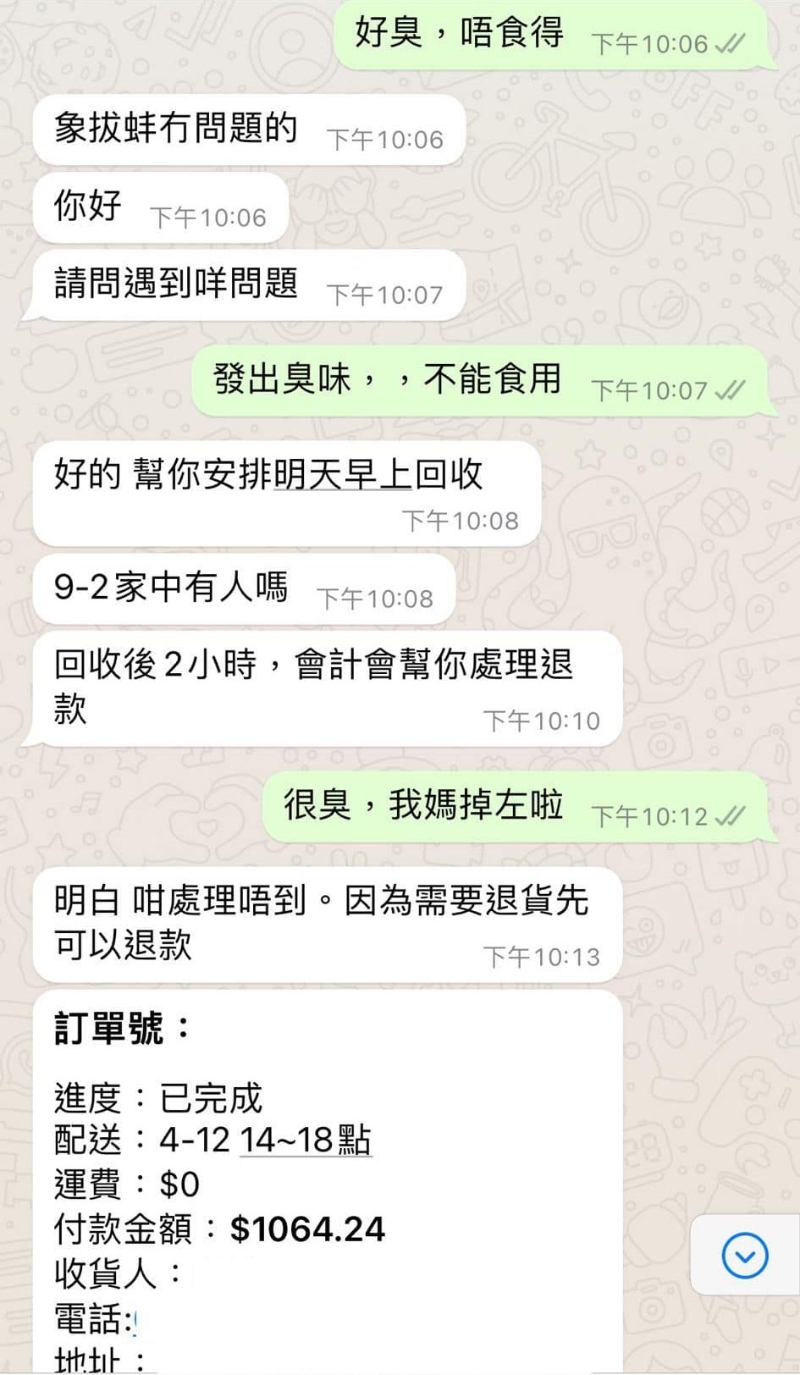This screenshot has width=800, height=1375.
Task: Tap the underlined 14~18點 delivery time link
Action: (306, 1141)
